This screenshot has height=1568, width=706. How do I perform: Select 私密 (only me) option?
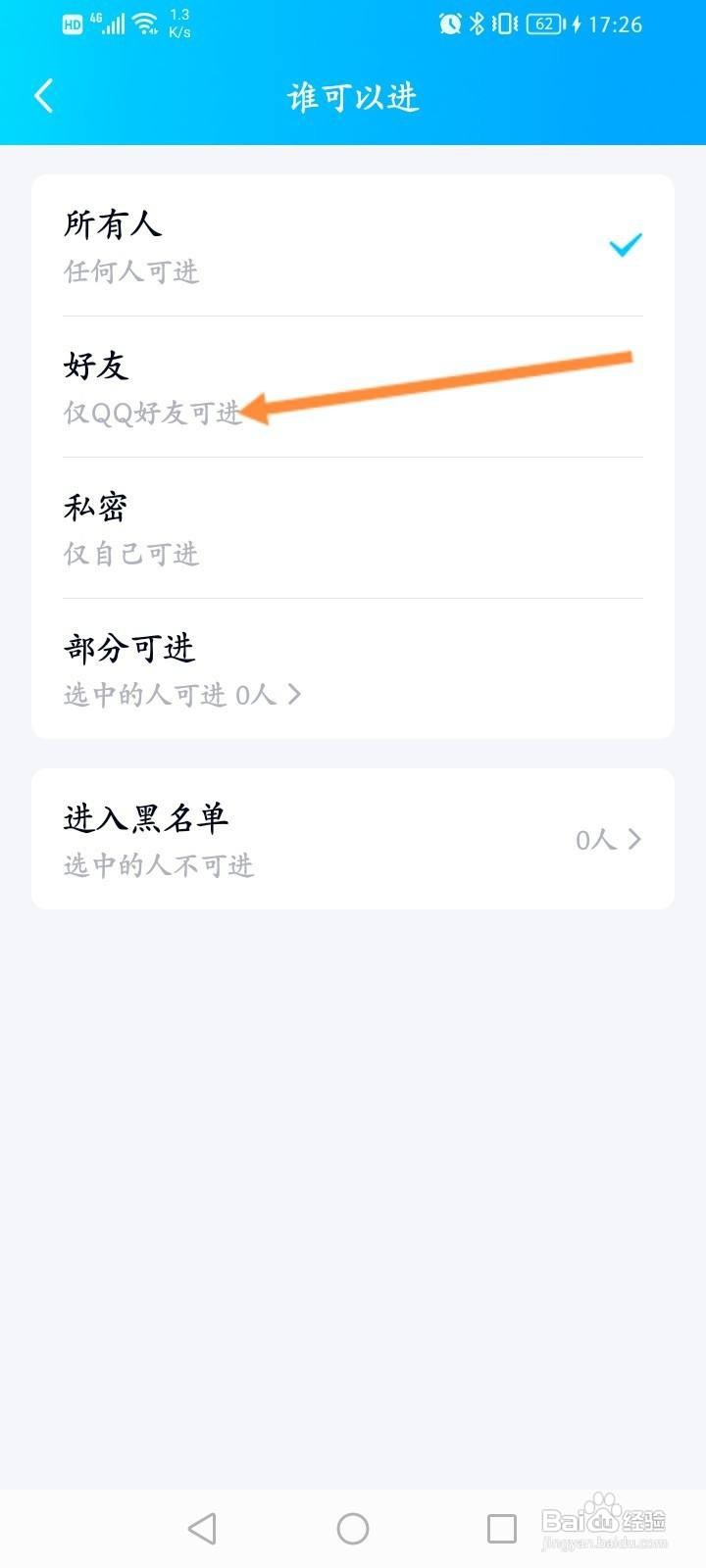point(353,528)
